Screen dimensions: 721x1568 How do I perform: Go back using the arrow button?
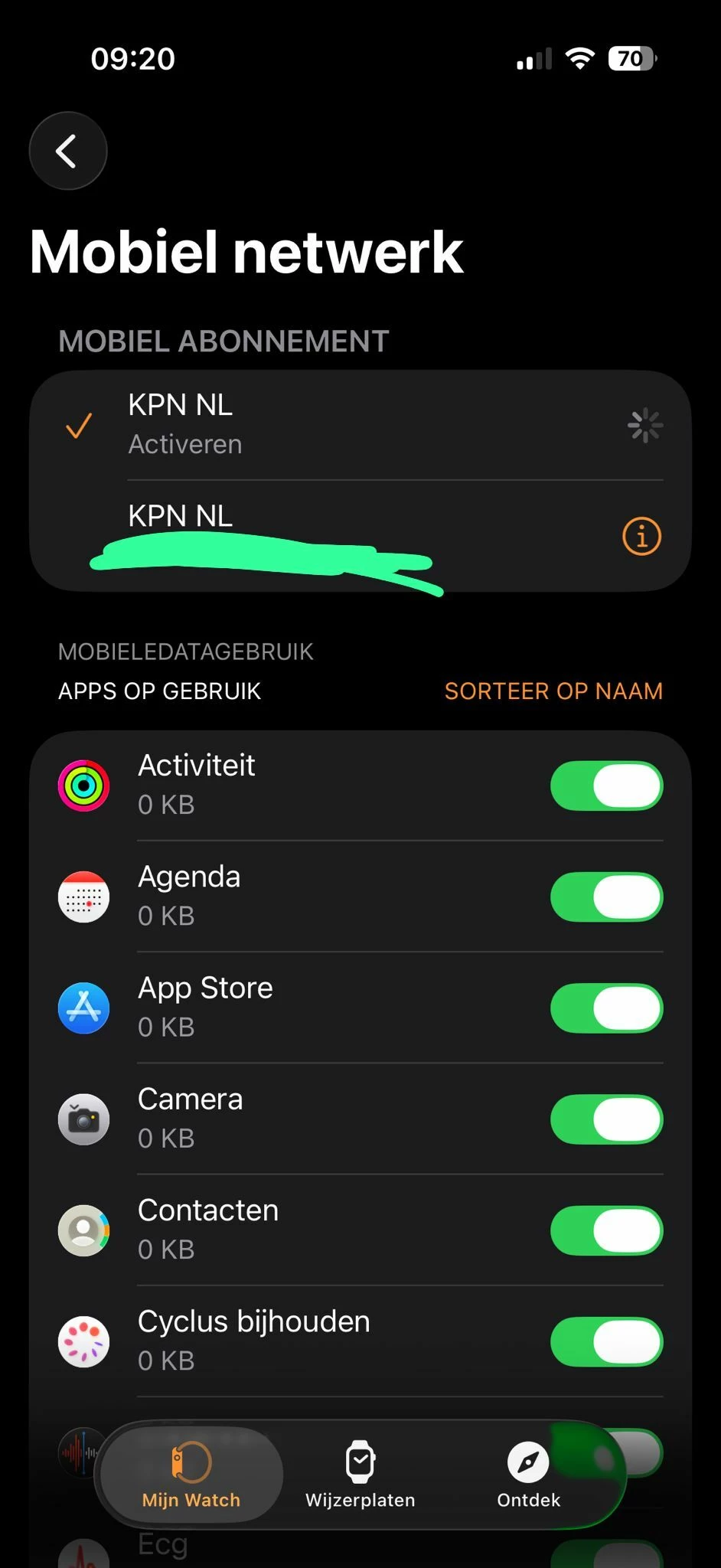coord(68,151)
